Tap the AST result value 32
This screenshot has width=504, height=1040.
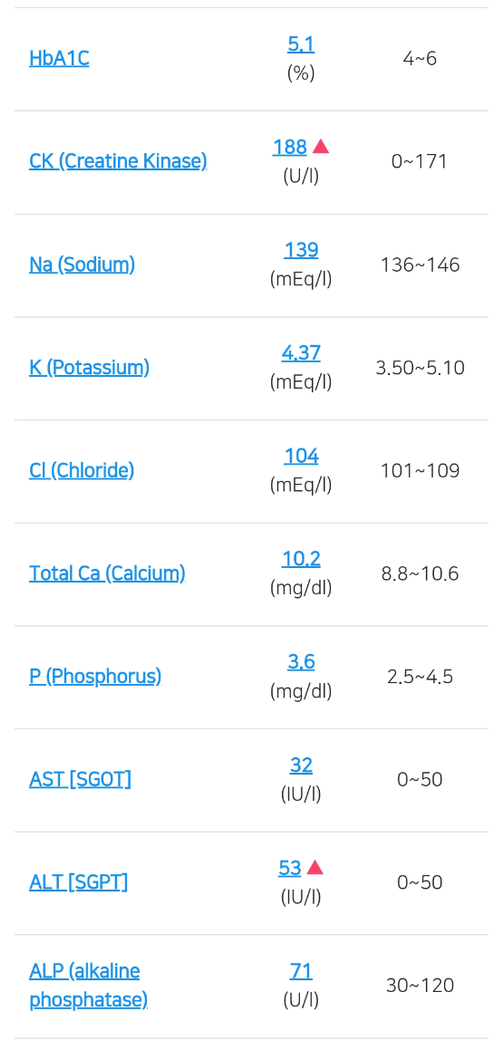[x=301, y=765]
